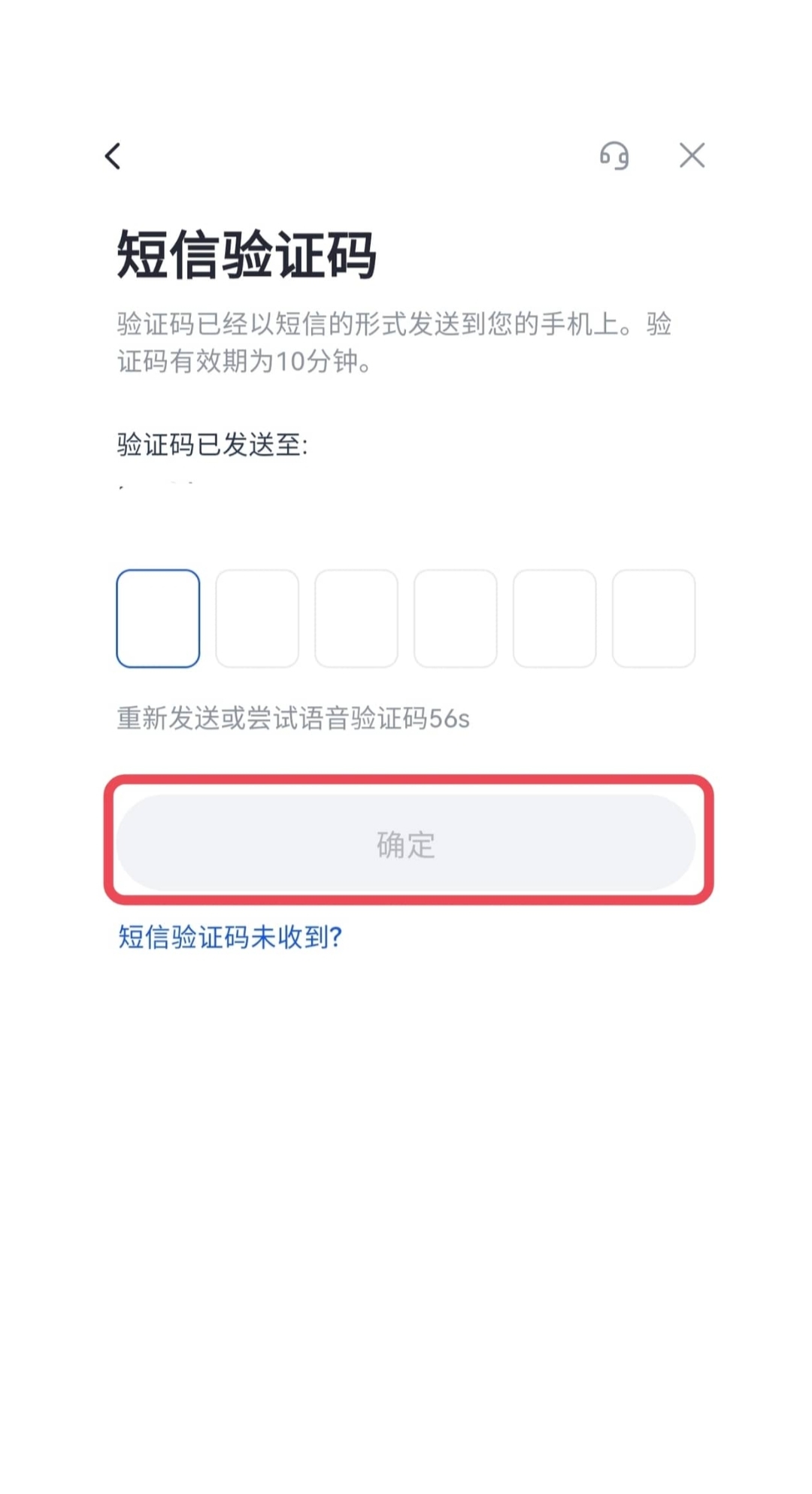
Task: Tap the headset support icon near top right
Action: click(615, 156)
